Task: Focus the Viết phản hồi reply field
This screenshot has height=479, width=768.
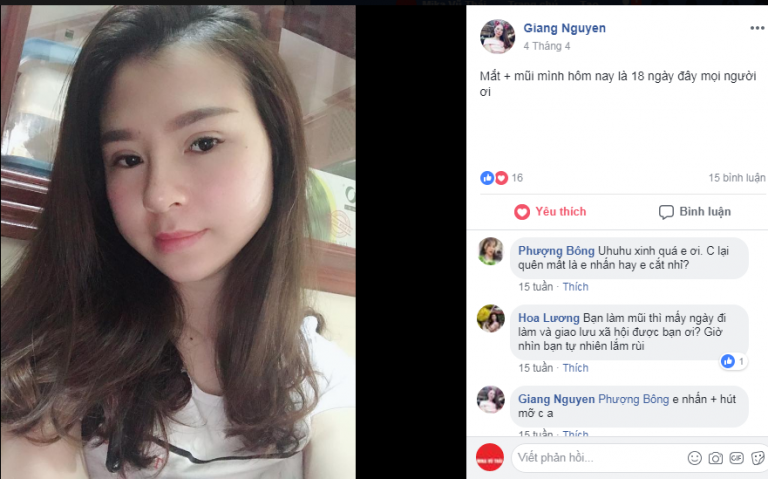Action: pyautogui.click(x=595, y=458)
